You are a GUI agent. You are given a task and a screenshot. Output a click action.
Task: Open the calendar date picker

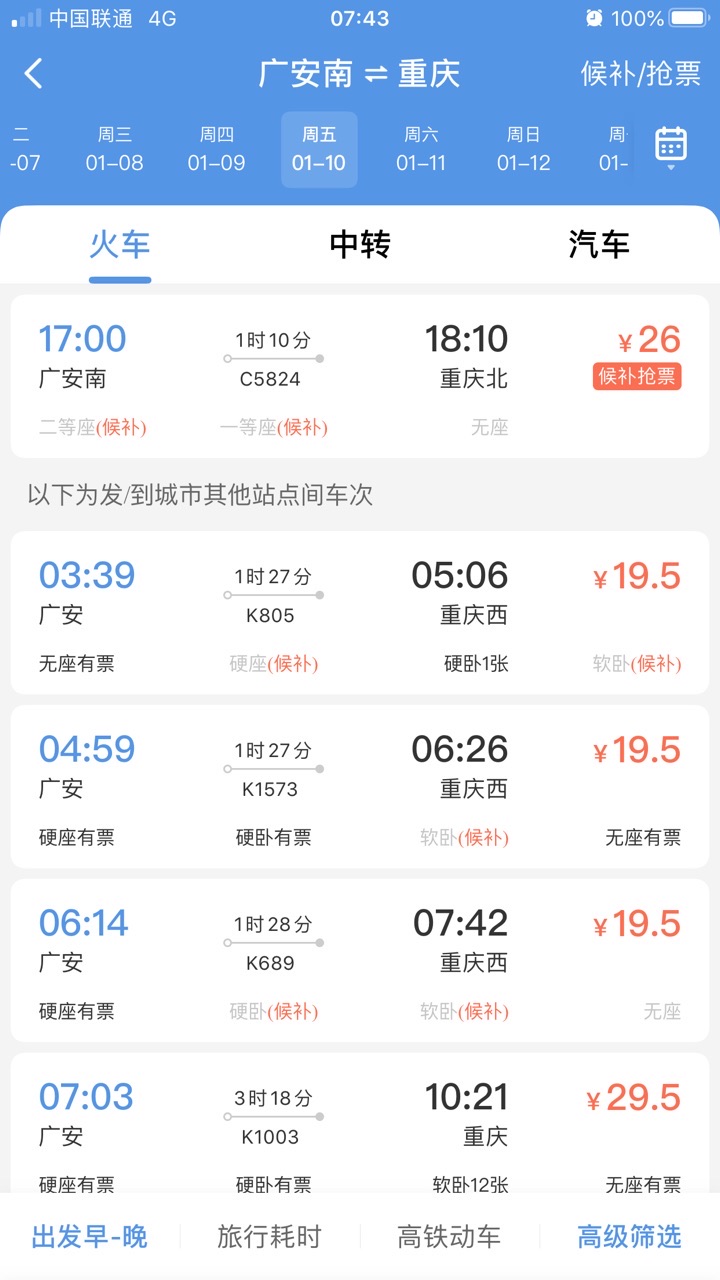[x=670, y=147]
